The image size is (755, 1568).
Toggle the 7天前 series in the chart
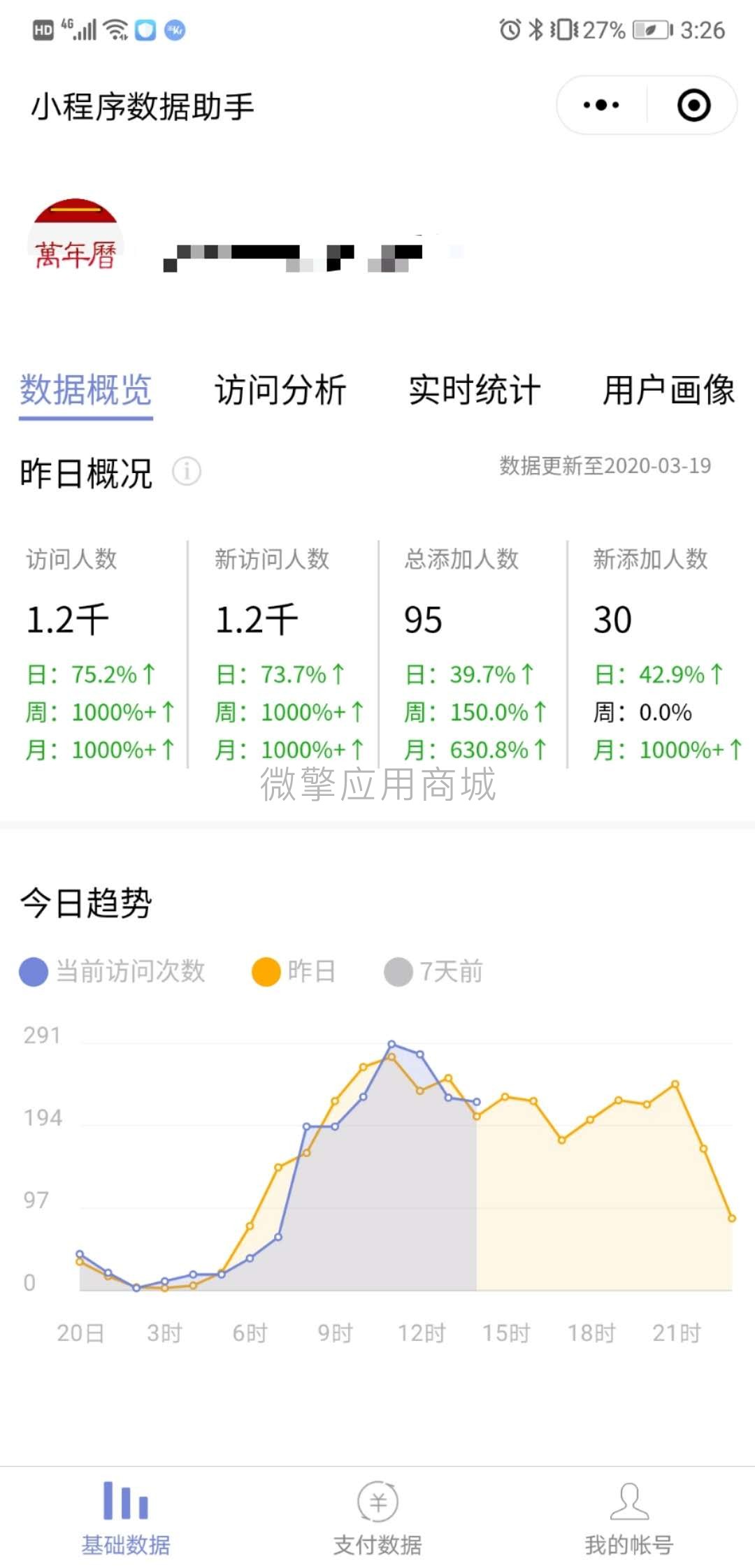[433, 971]
